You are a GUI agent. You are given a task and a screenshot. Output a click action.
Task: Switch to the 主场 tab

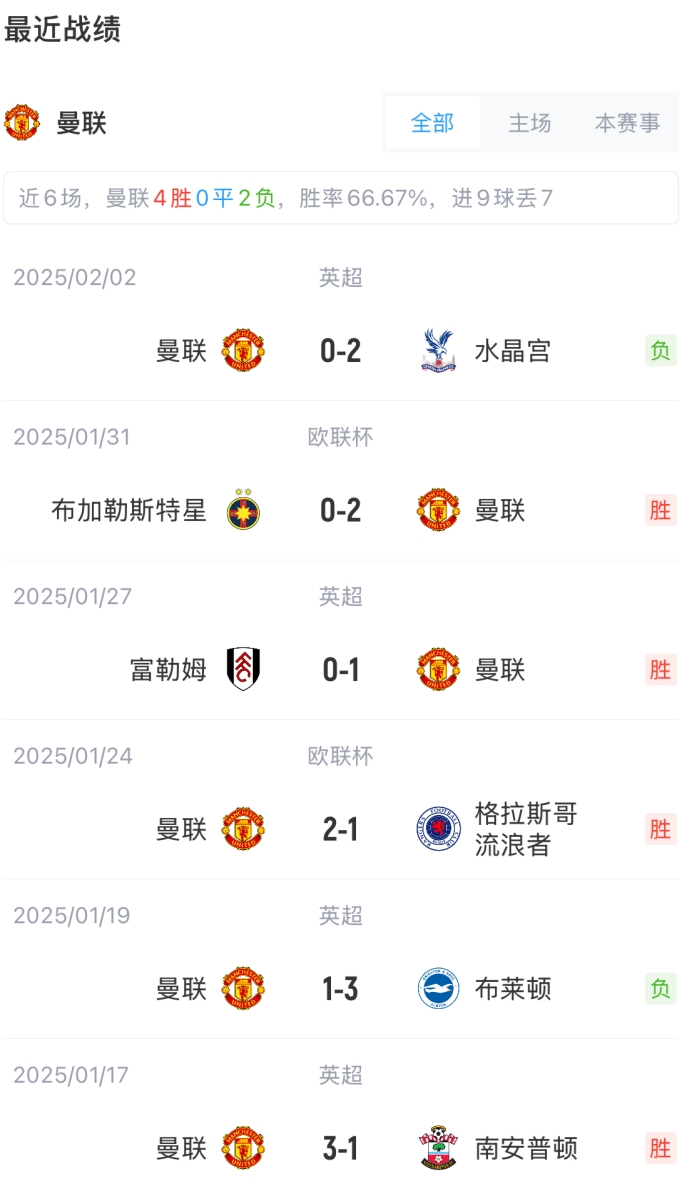[529, 123]
